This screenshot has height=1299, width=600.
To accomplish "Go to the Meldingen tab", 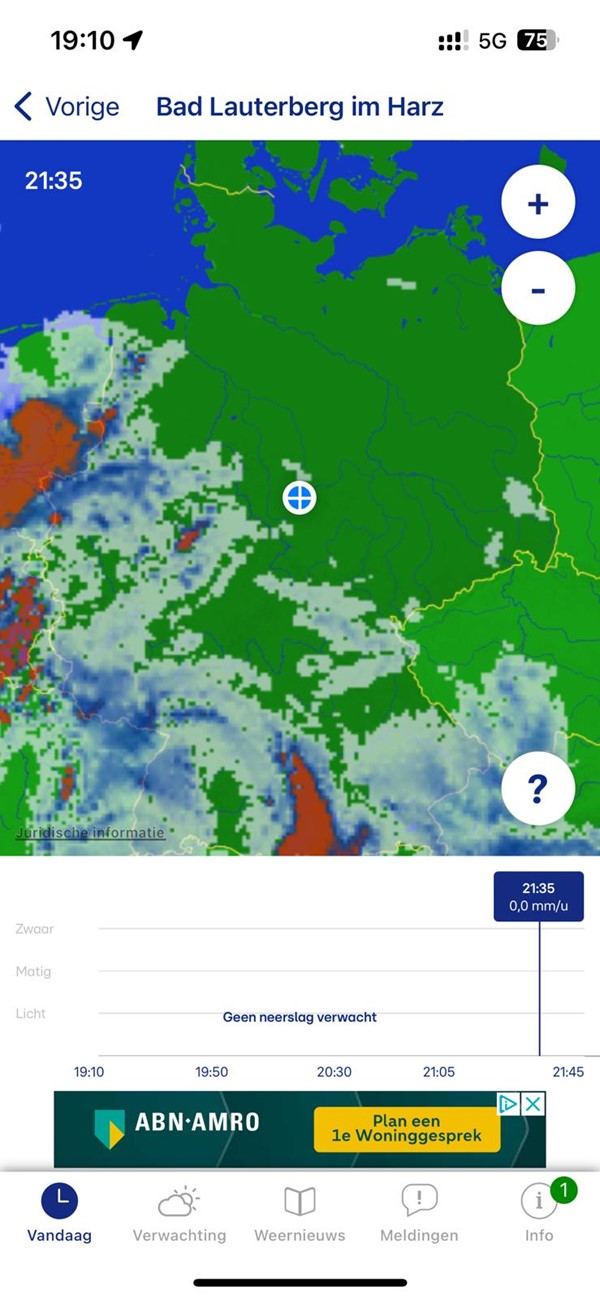I will tap(419, 1213).
